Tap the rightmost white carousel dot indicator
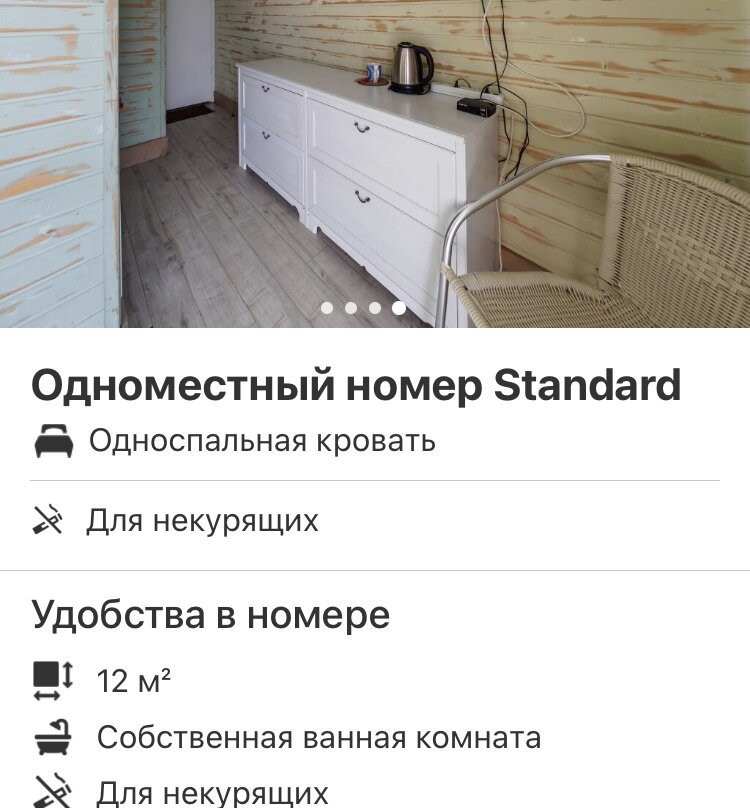750x808 pixels. pos(397,309)
